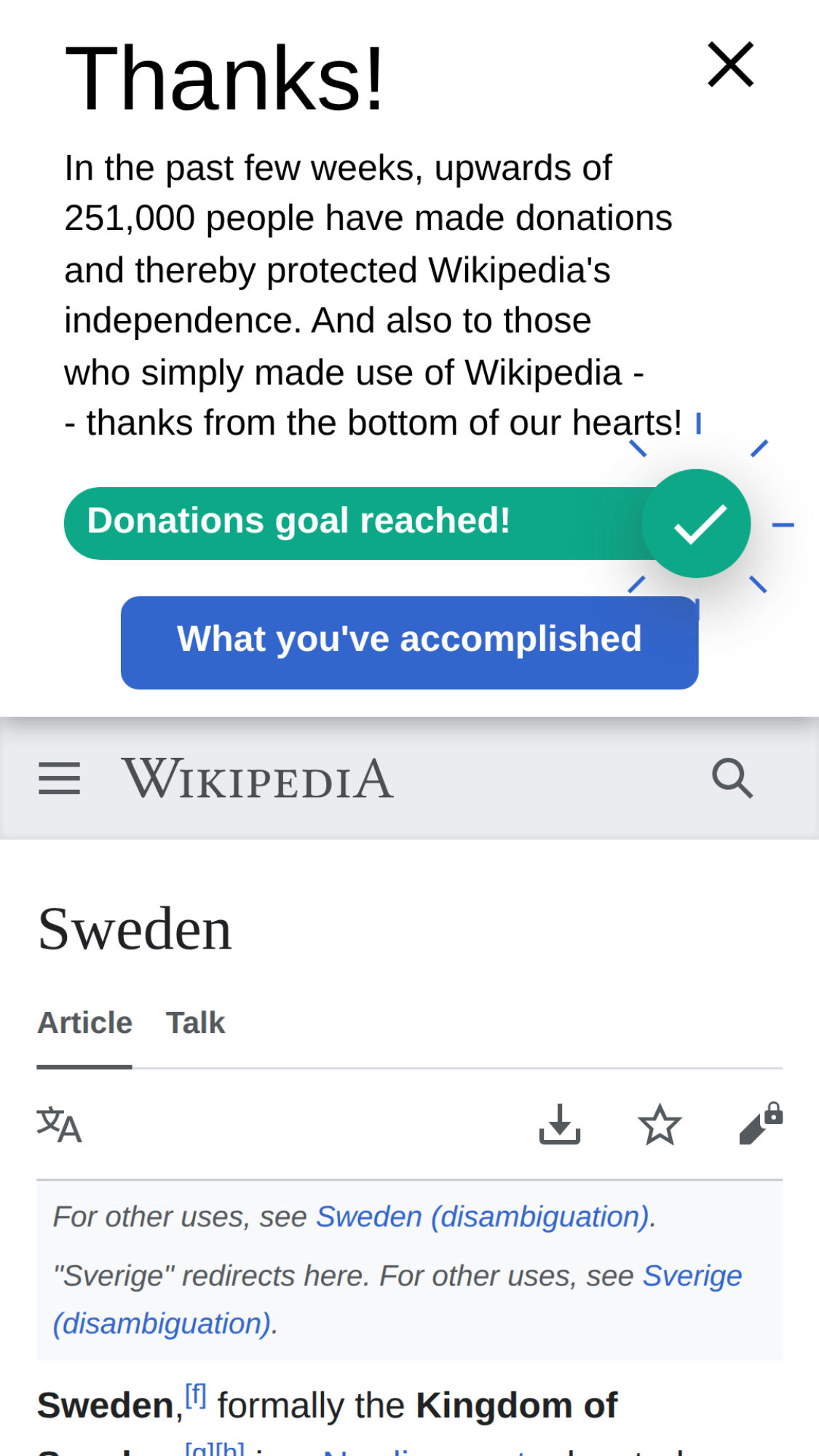
Task: Open Sverige (disambiguation) link
Action: click(x=692, y=1275)
